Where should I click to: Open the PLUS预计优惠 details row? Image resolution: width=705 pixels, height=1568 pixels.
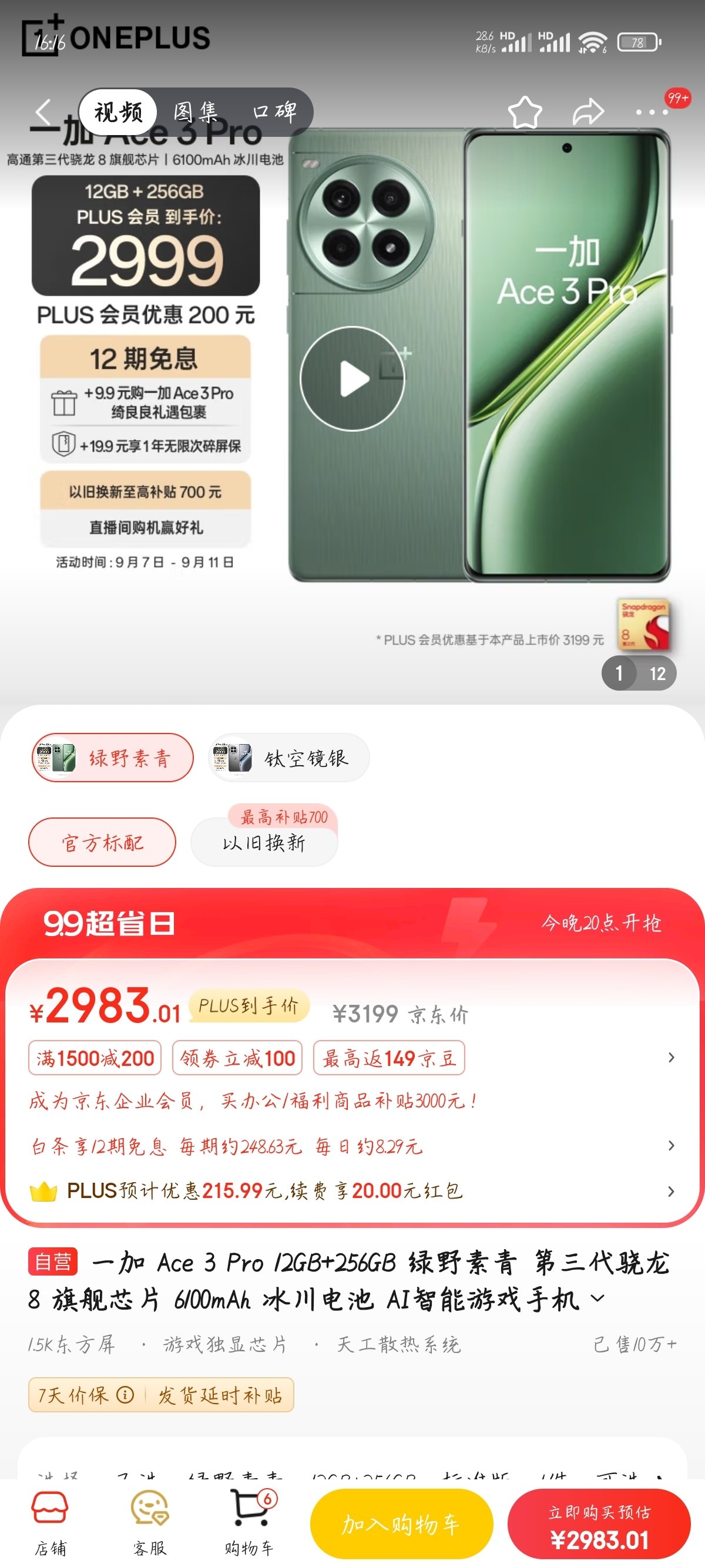click(352, 1191)
